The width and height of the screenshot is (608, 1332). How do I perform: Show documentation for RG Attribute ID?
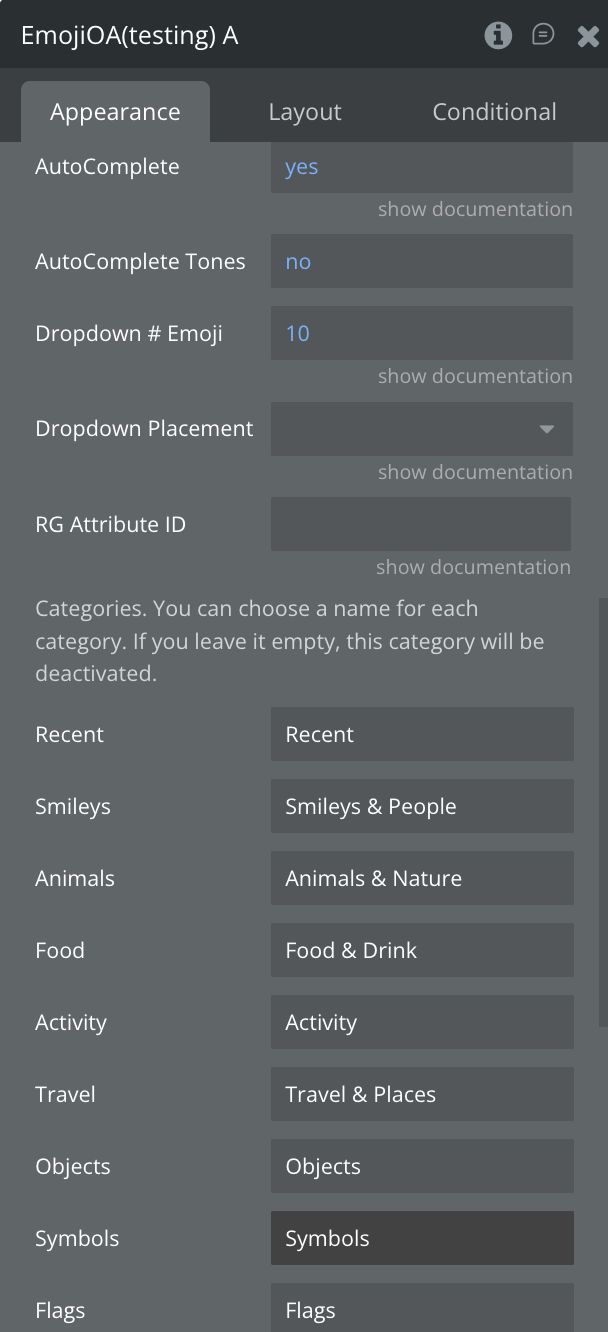point(473,568)
